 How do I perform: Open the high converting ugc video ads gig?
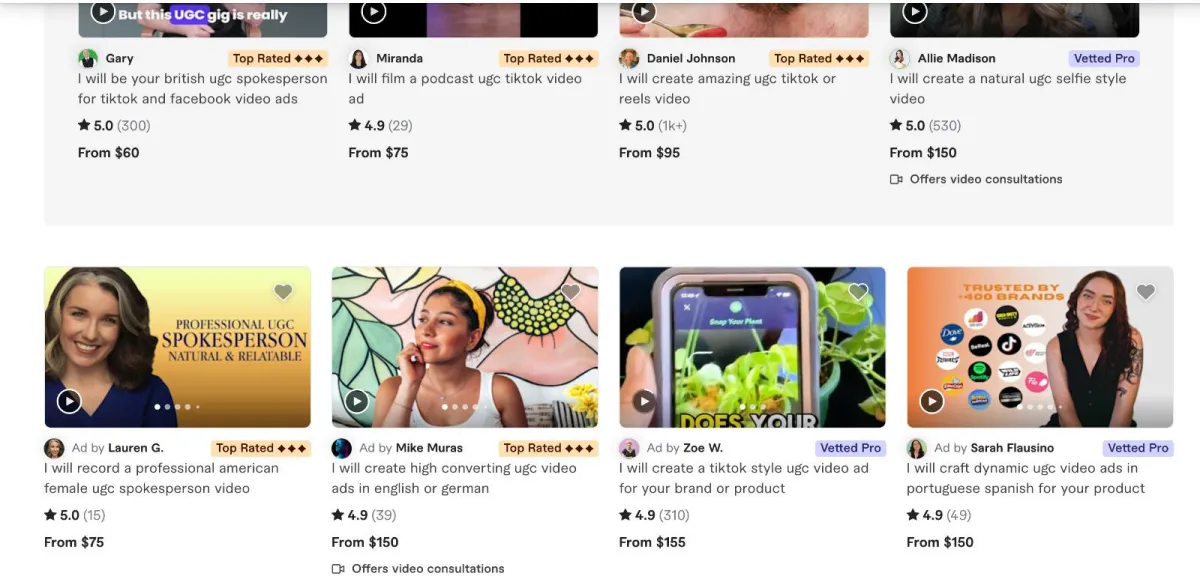coord(453,478)
